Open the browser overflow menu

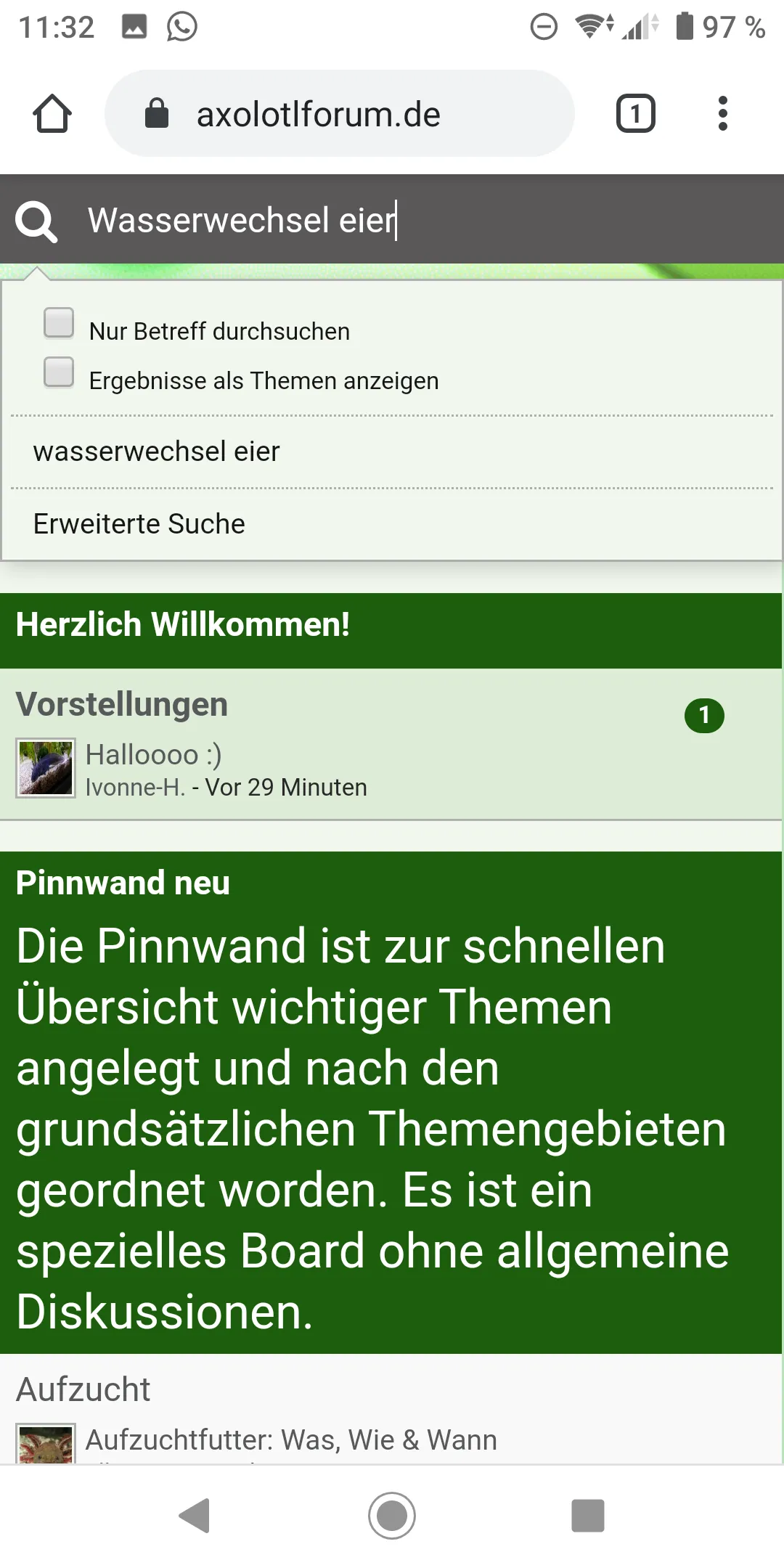pos(722,114)
